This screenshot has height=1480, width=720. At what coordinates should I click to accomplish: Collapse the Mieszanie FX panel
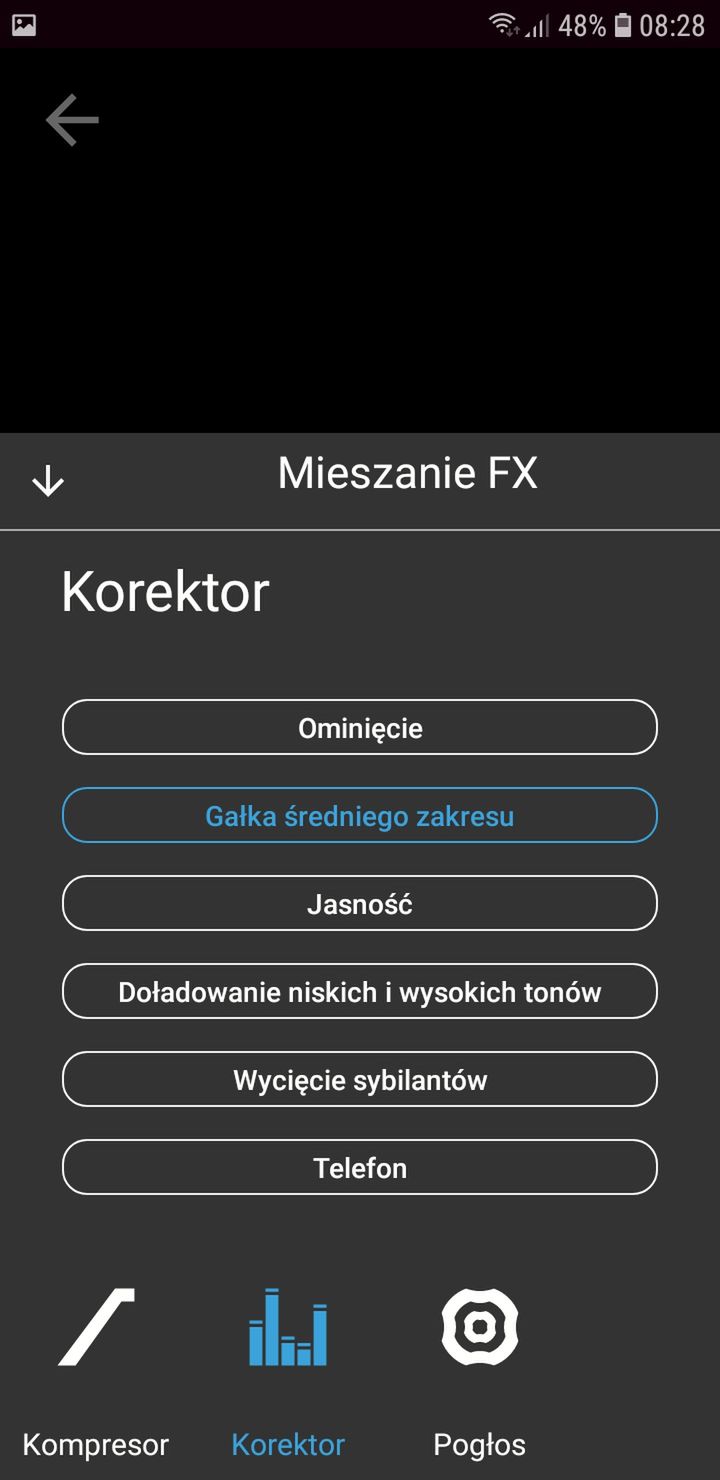click(48, 482)
